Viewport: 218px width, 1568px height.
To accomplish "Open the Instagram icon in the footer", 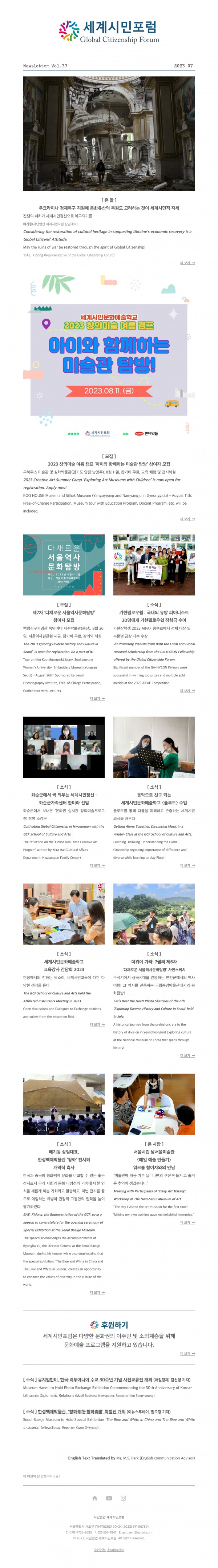I will click(x=123, y=1498).
